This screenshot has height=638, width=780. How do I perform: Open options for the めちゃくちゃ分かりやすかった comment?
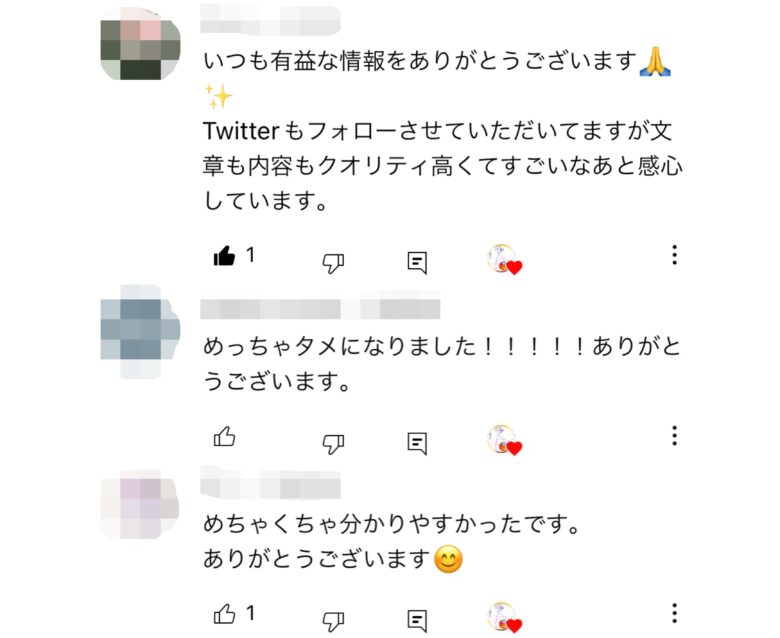click(675, 612)
